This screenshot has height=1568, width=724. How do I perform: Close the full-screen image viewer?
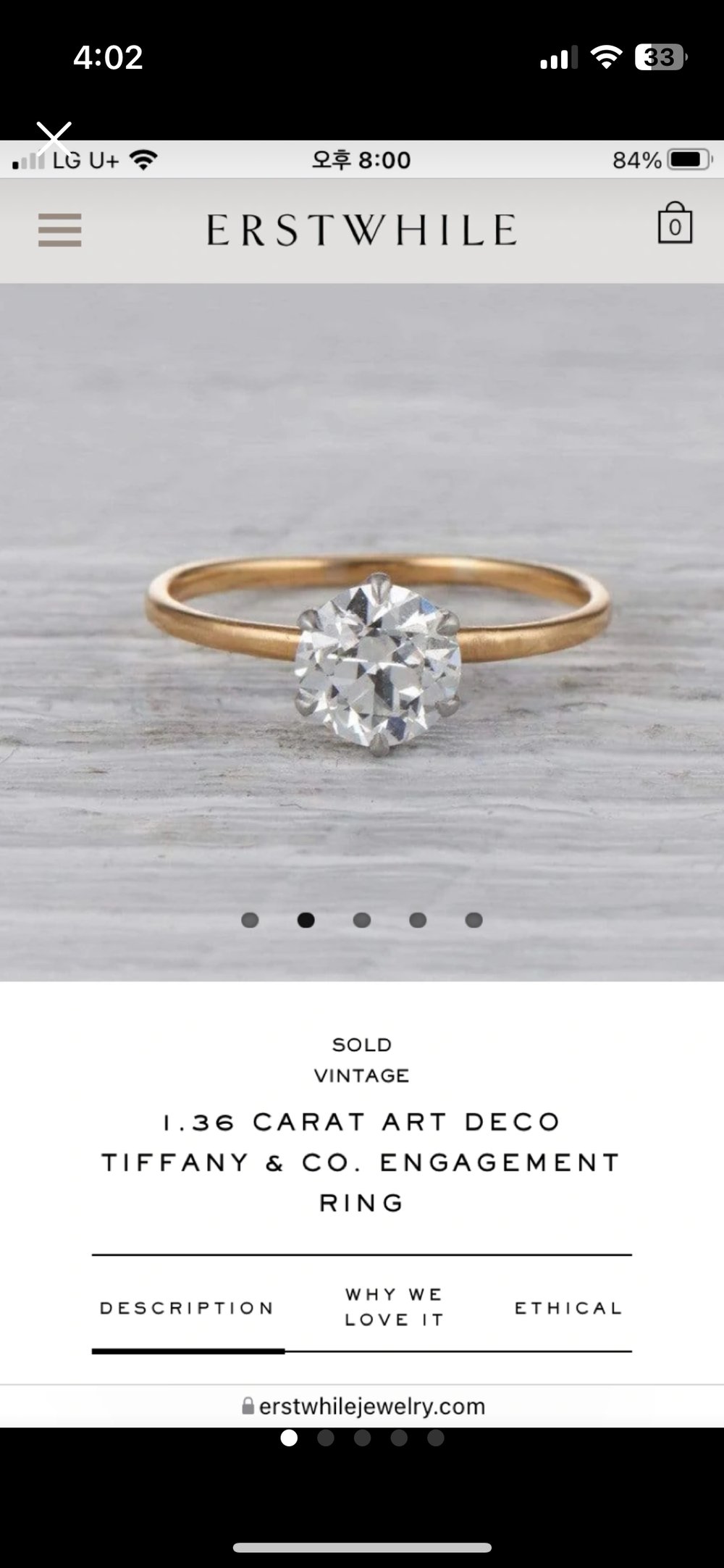[x=54, y=139]
